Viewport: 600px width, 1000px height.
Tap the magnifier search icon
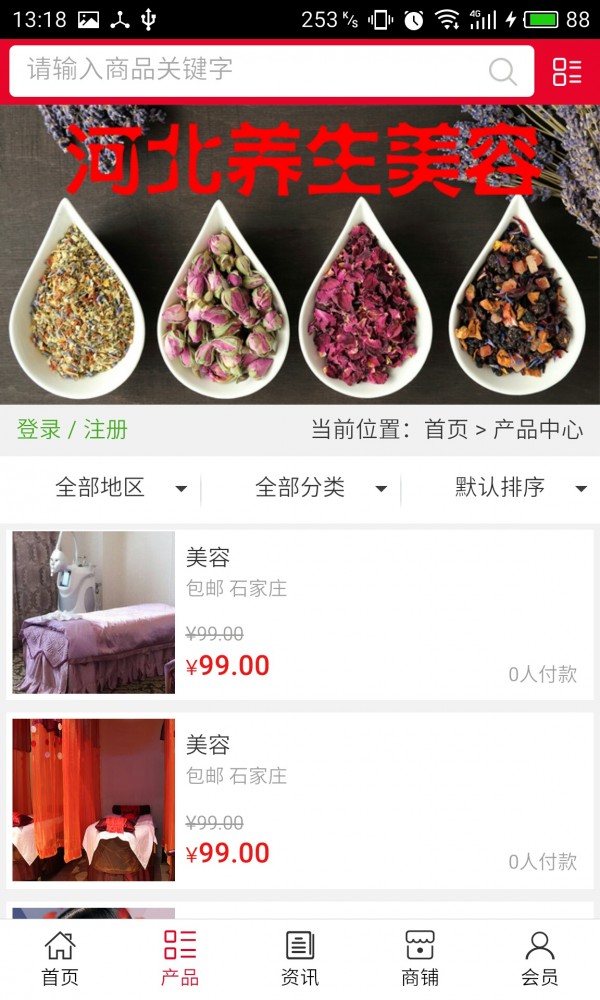pyautogui.click(x=502, y=71)
